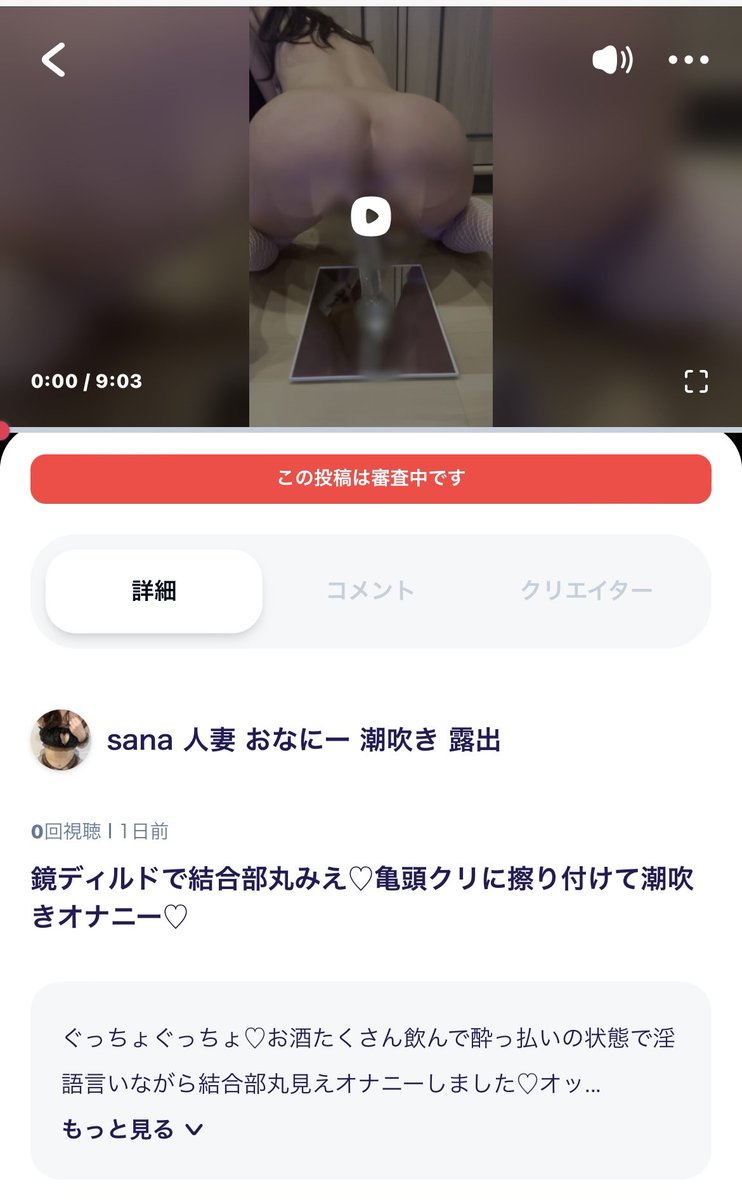742x1200 pixels.
Task: Switch to the クリエイター tab
Action: coord(586,590)
